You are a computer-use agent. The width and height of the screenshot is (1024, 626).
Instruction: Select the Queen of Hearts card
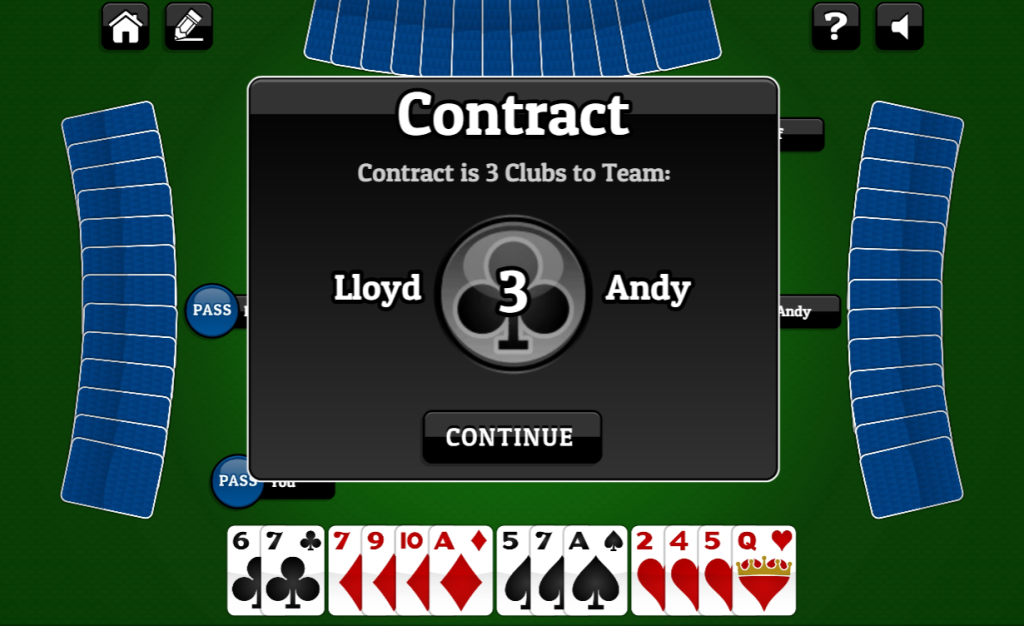(x=767, y=575)
